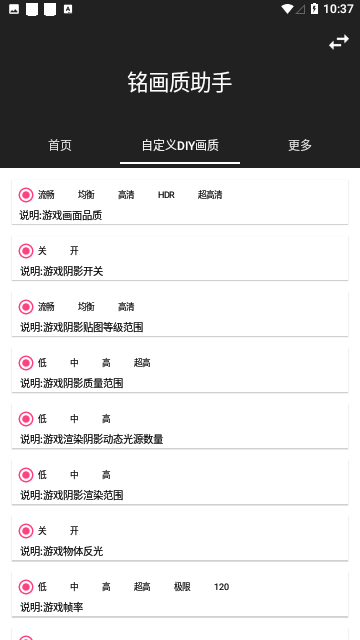Select 均衡 for 游戏画面品质
360x640 pixels.
point(86,195)
